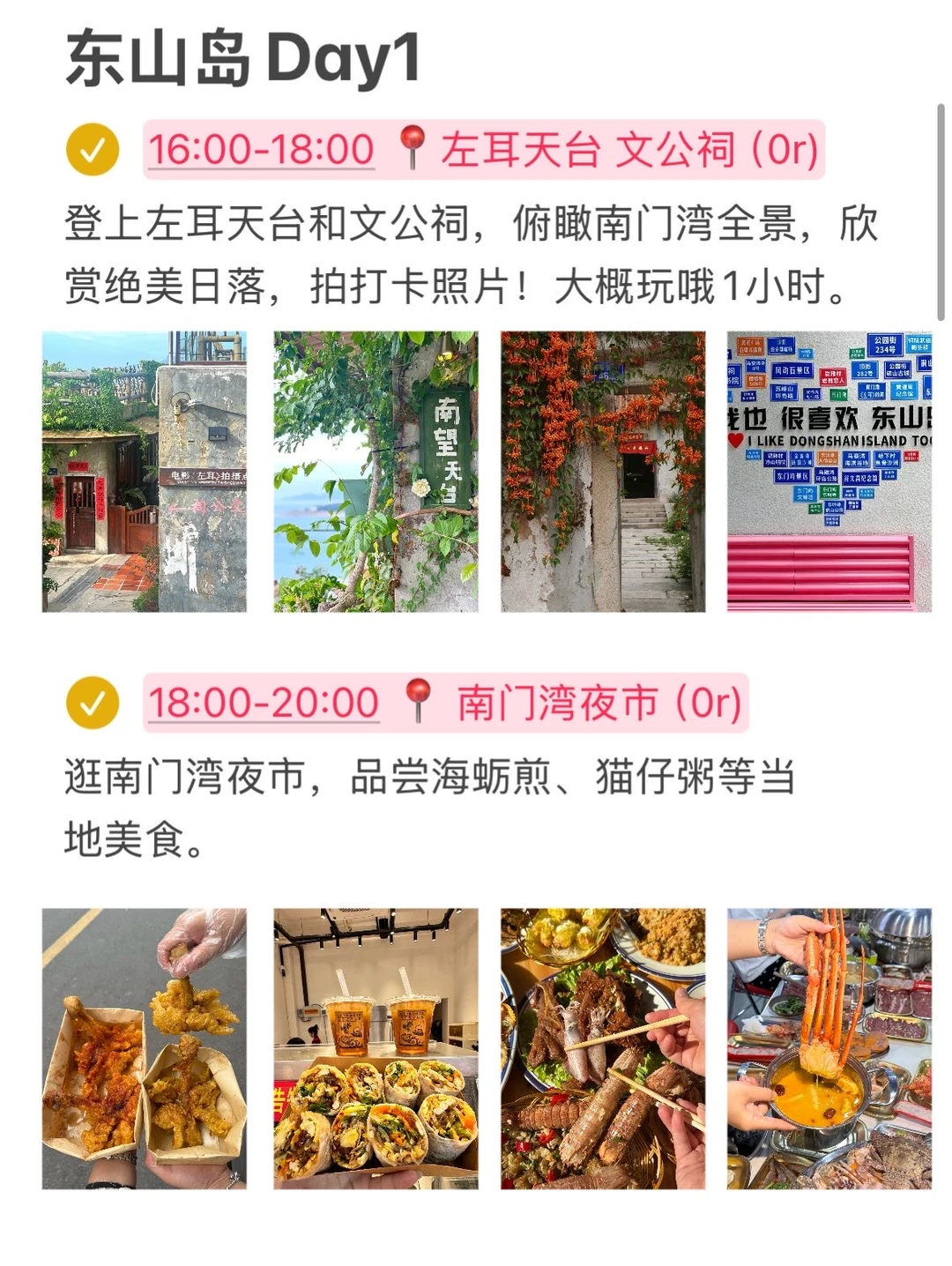This screenshot has height=1266, width=952.
Task: Open the spring rolls and drinks photo
Action: click(x=376, y=1049)
